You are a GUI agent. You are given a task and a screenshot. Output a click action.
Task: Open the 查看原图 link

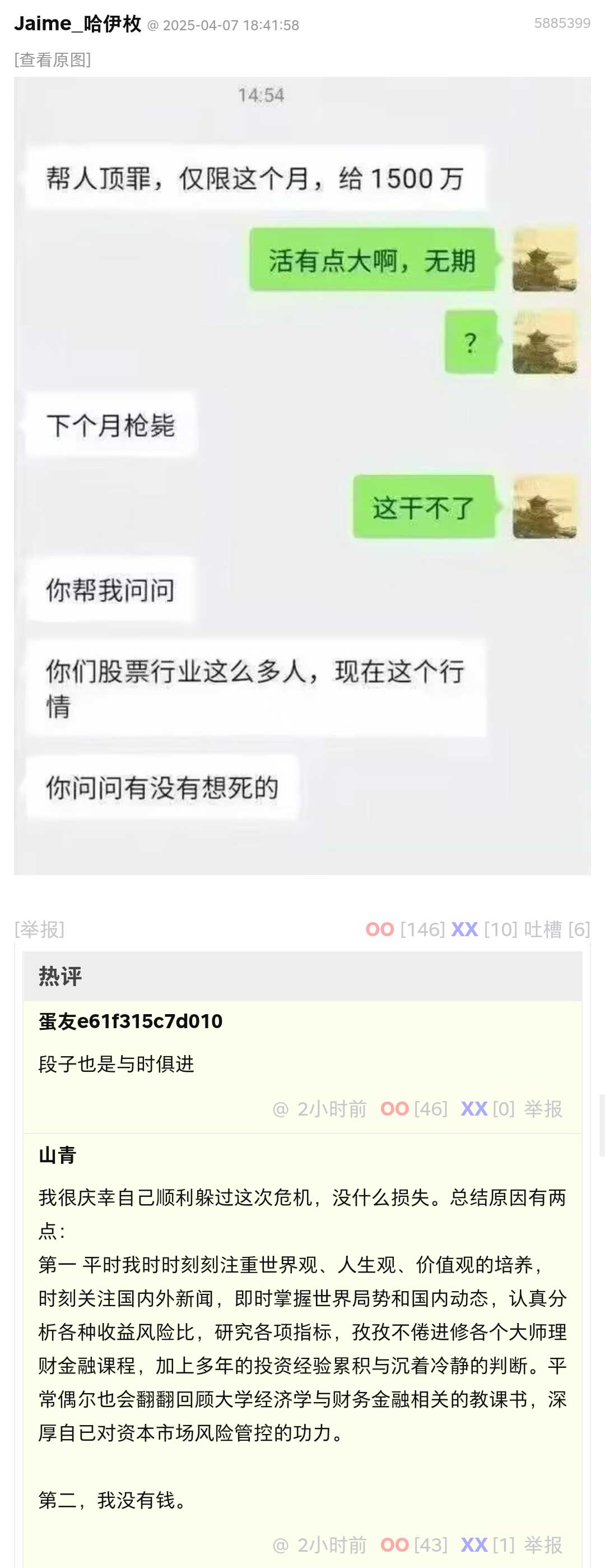[52, 59]
